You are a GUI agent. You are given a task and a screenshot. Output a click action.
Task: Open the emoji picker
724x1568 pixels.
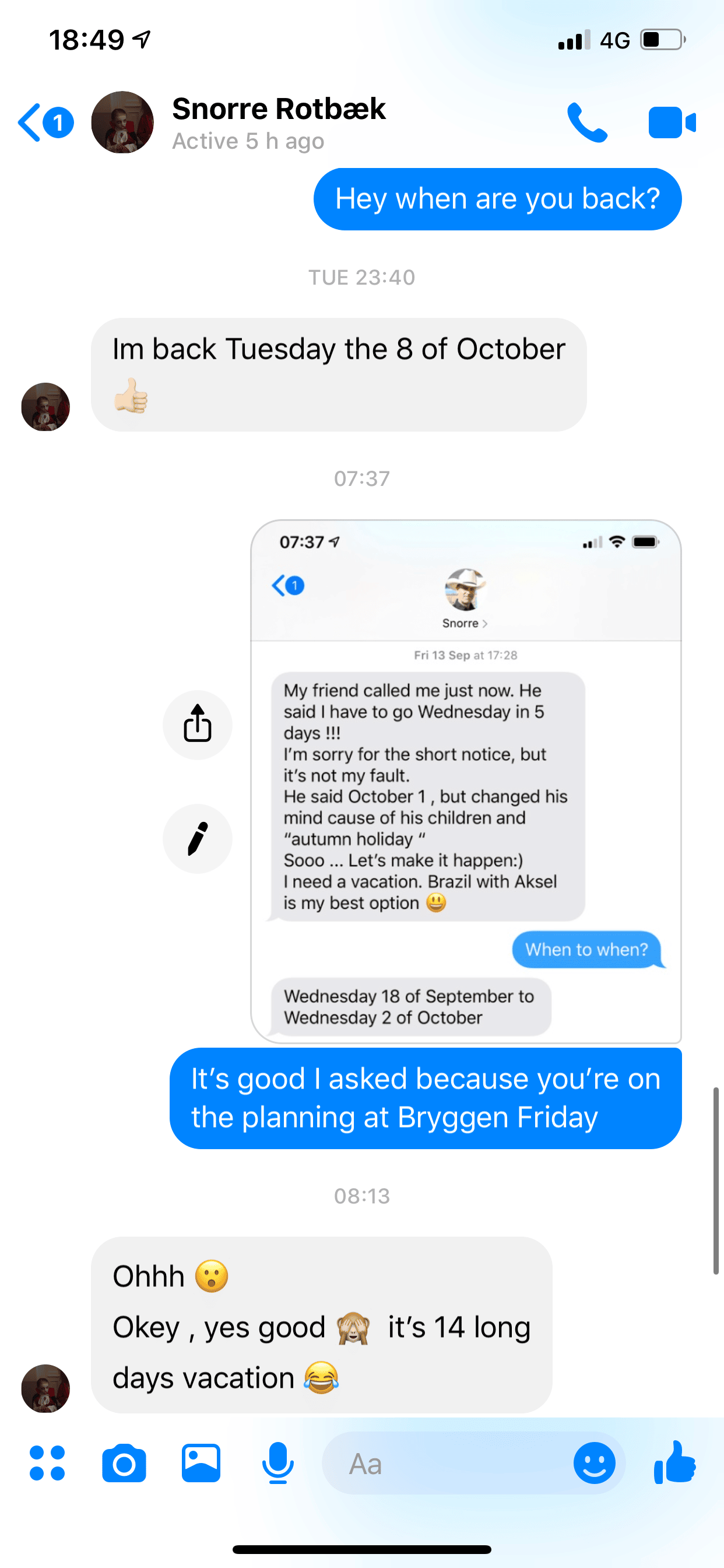pos(594,1462)
